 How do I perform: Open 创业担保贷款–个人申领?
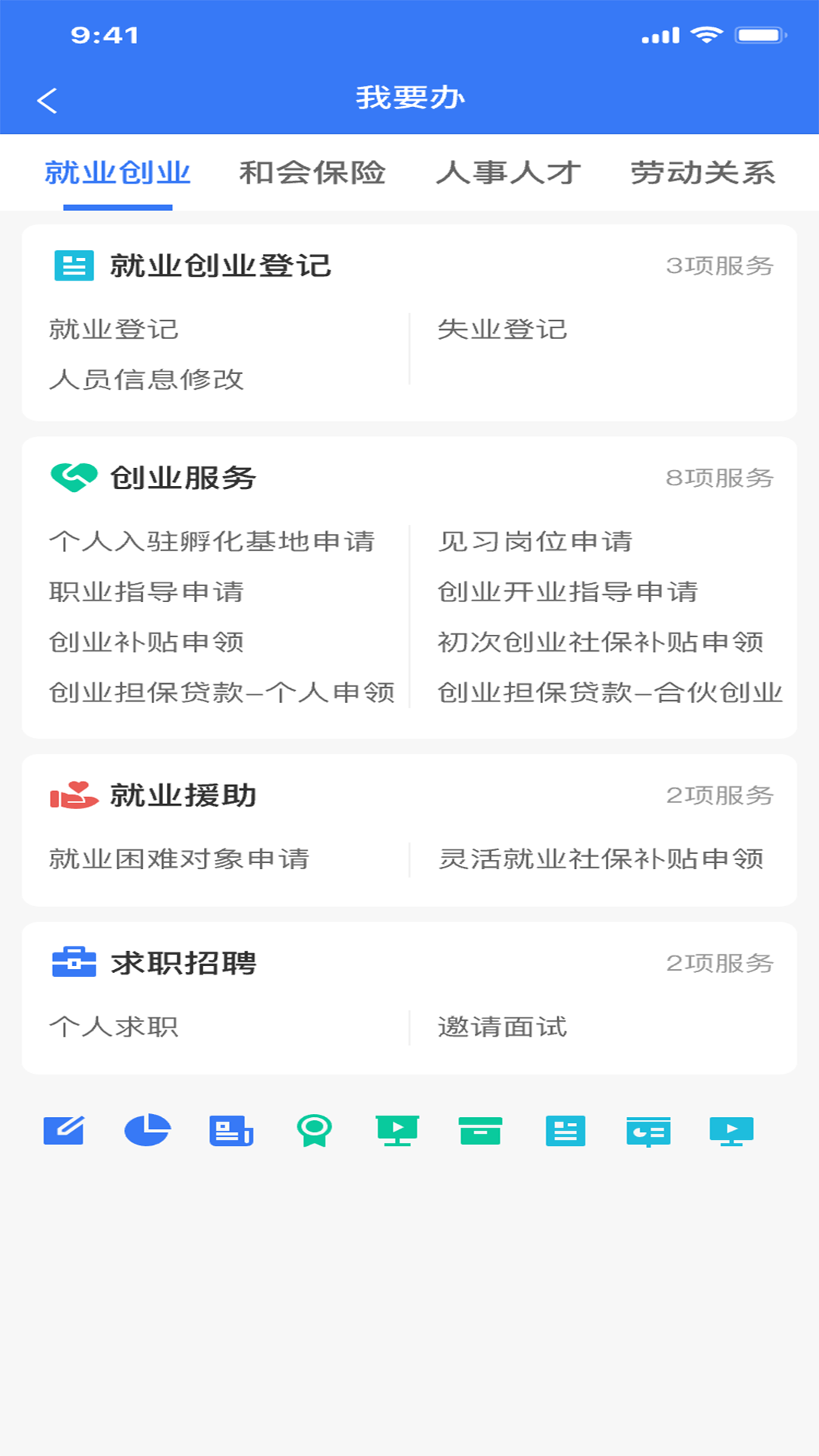(x=221, y=692)
